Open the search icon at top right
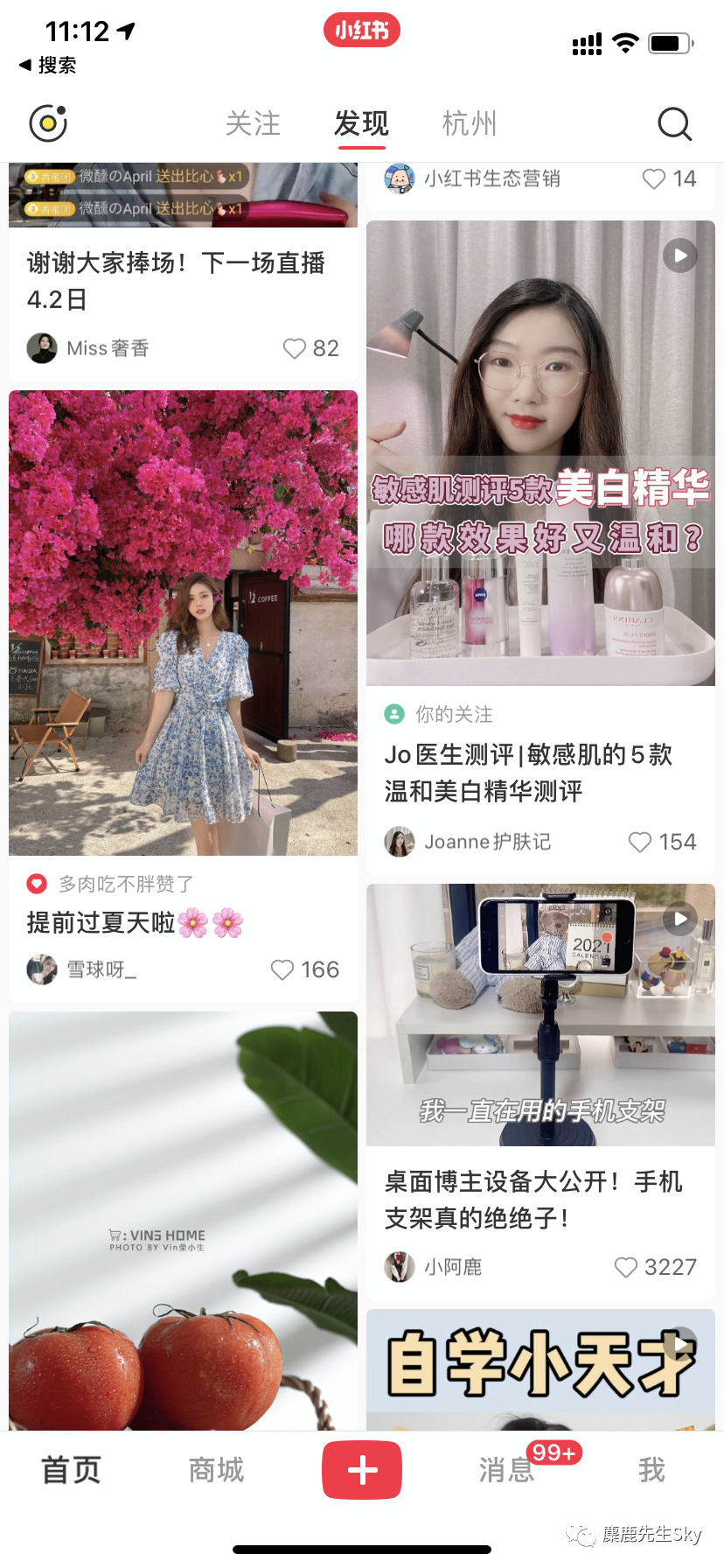The height and width of the screenshot is (1568, 724). tap(674, 123)
